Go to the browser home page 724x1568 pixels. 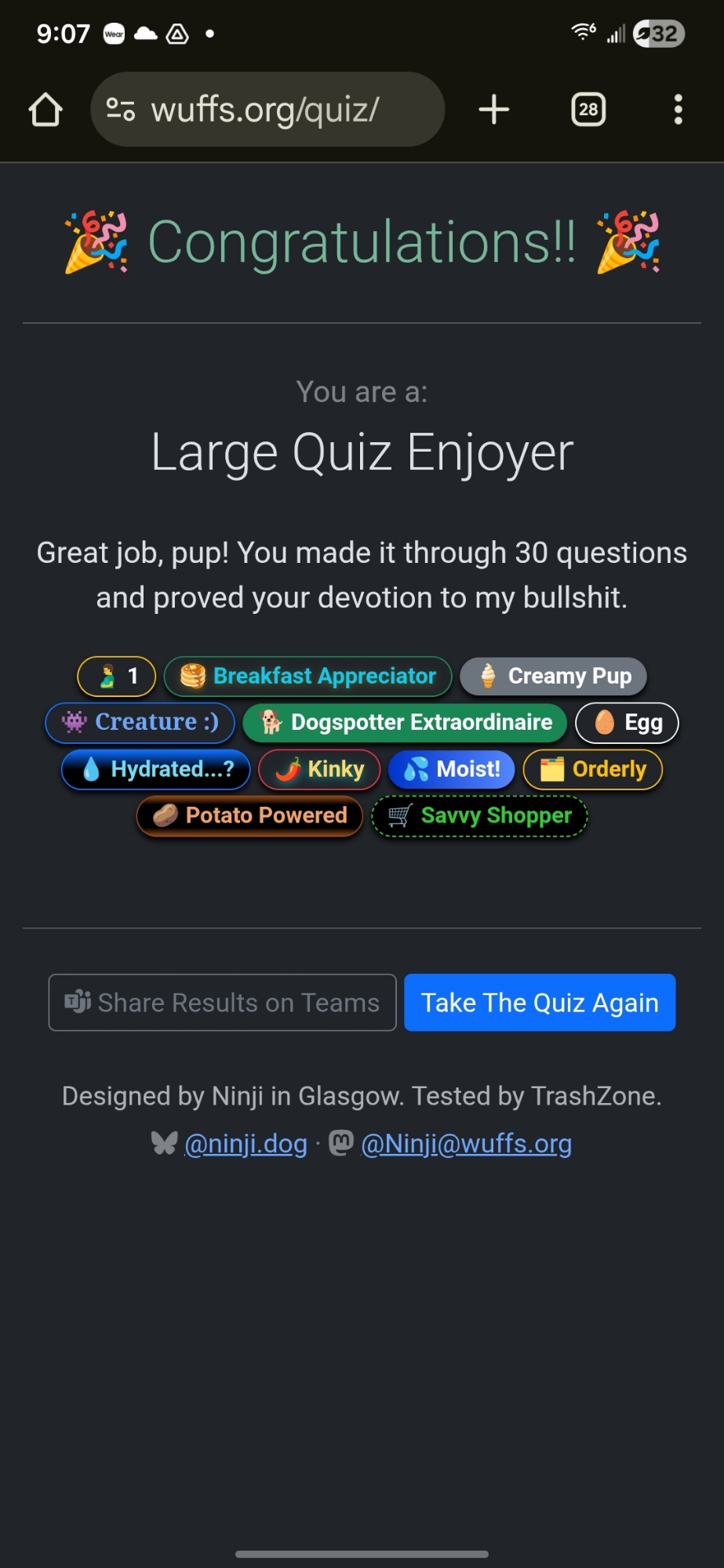click(45, 110)
